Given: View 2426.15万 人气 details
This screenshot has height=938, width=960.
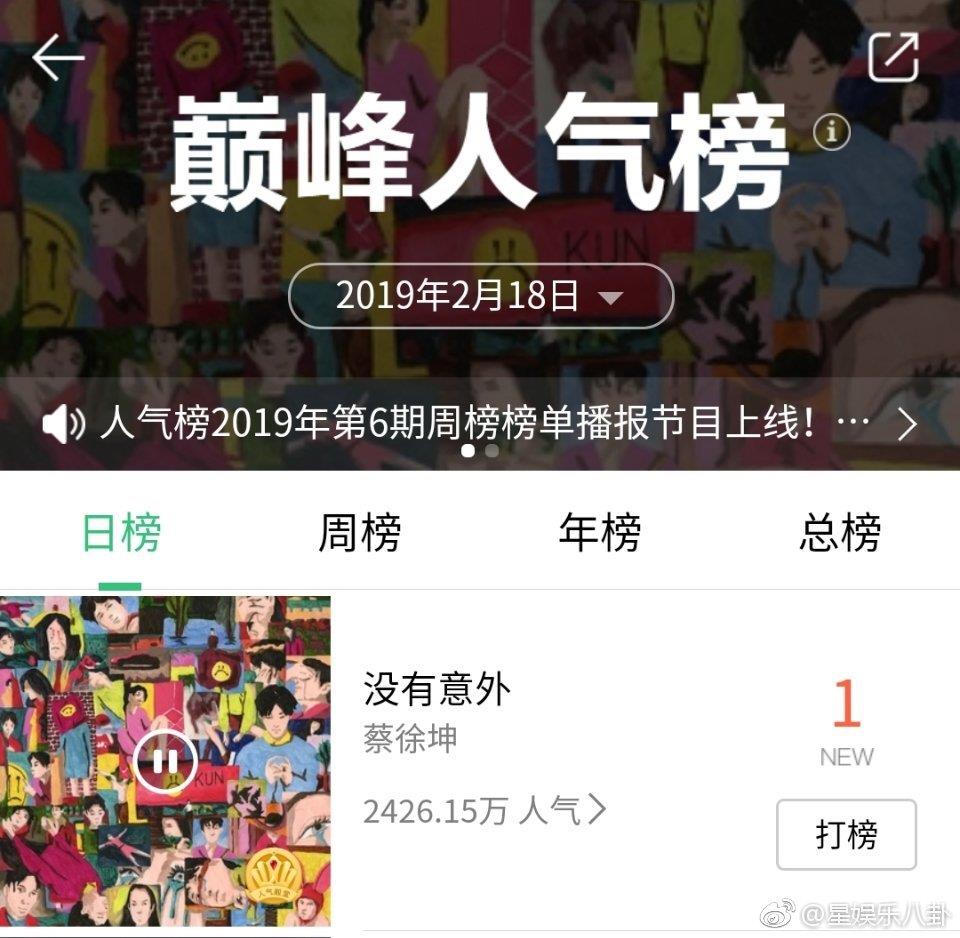Looking at the screenshot, I should click(x=485, y=810).
